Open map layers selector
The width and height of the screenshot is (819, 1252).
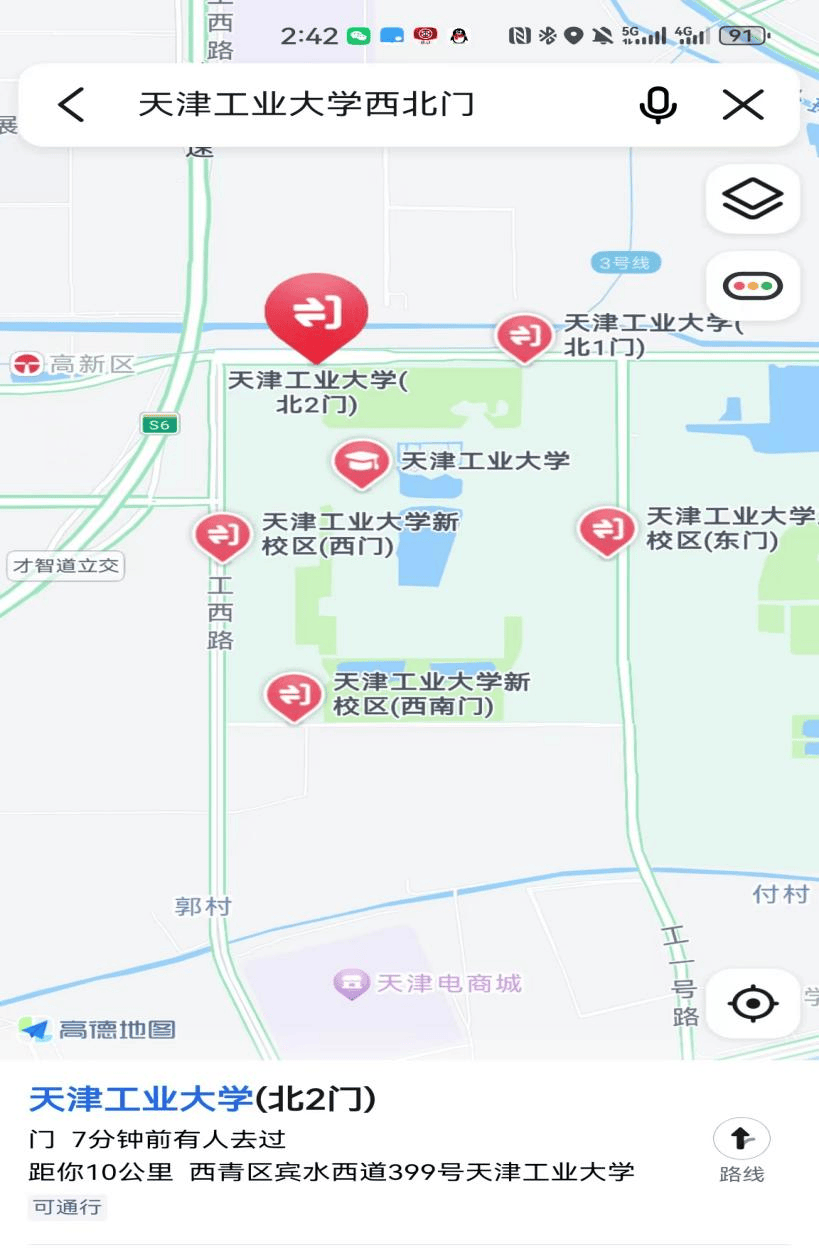753,199
